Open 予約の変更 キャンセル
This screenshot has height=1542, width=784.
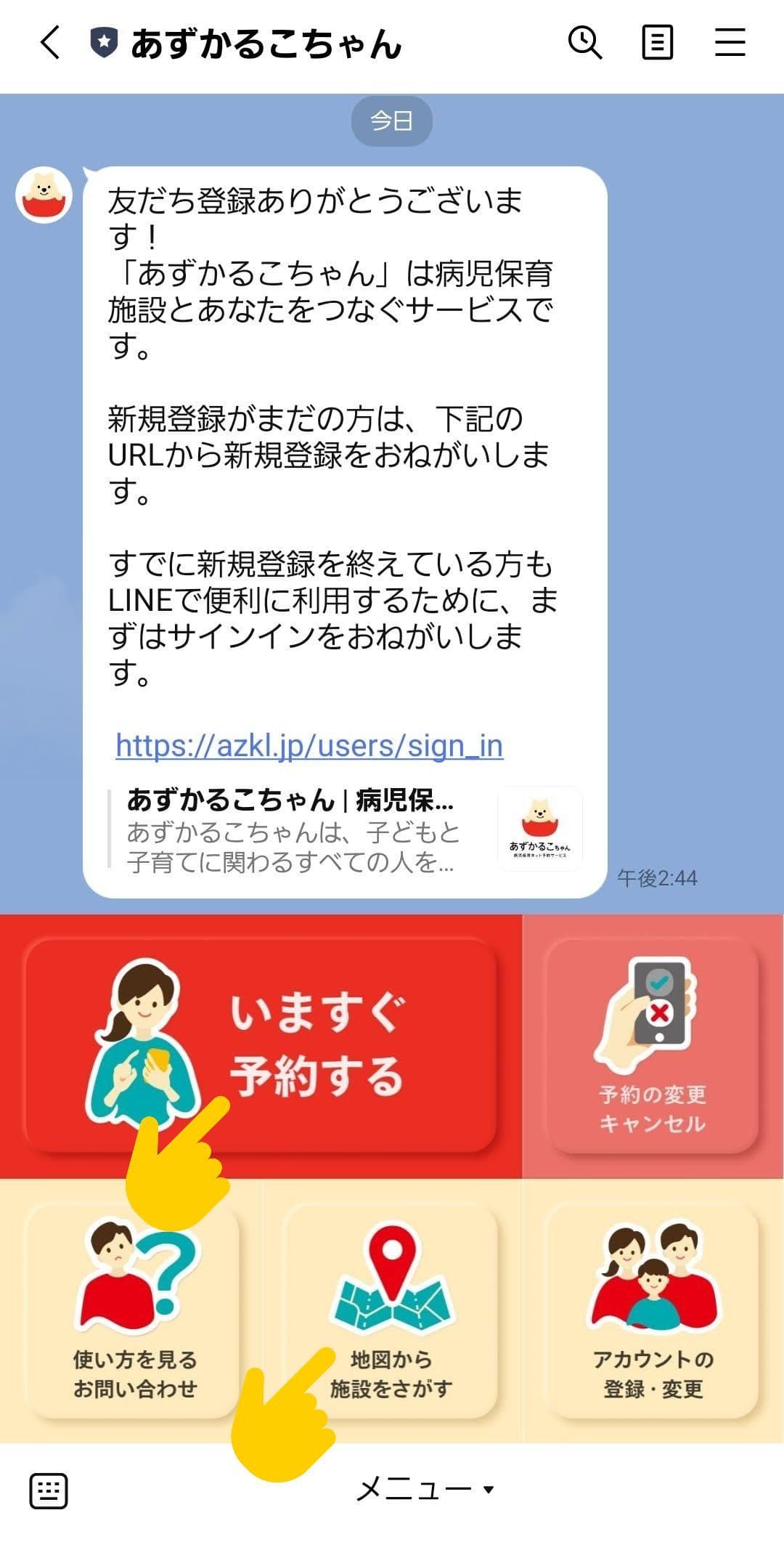tap(652, 1047)
